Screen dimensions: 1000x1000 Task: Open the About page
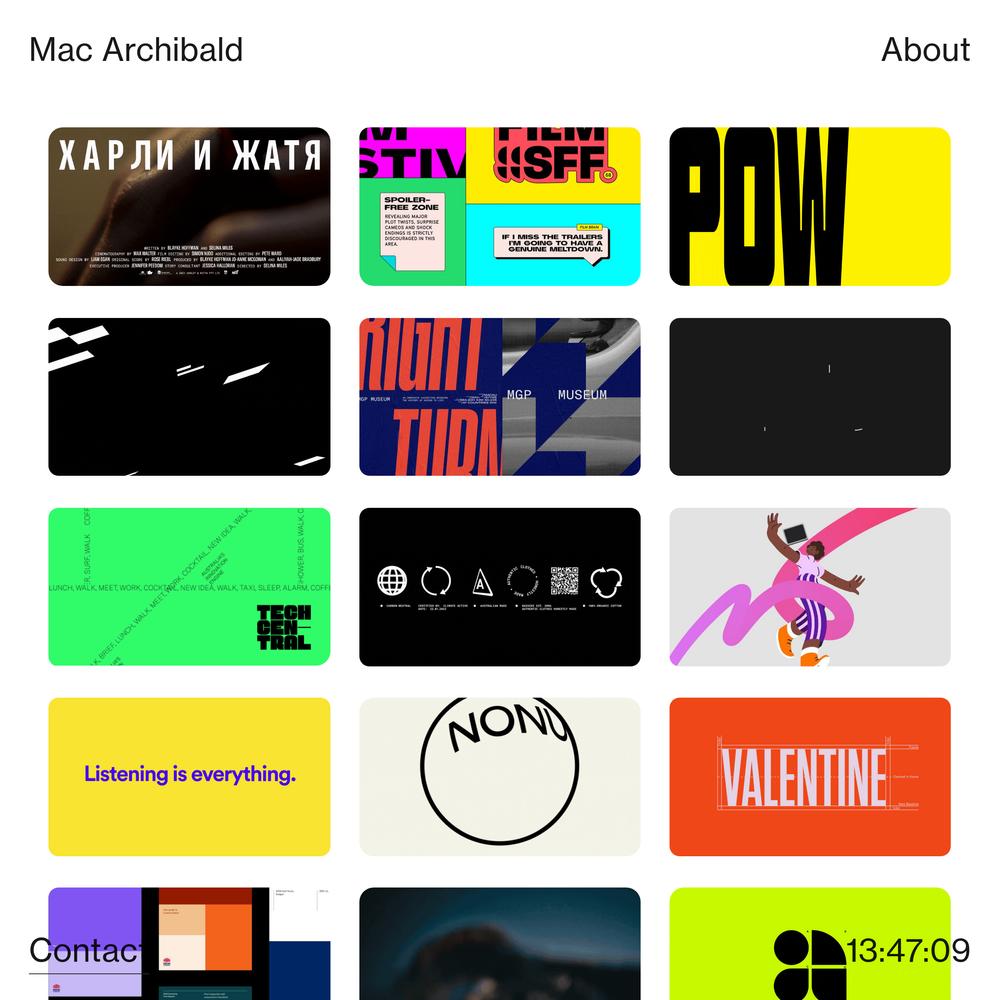tap(925, 49)
